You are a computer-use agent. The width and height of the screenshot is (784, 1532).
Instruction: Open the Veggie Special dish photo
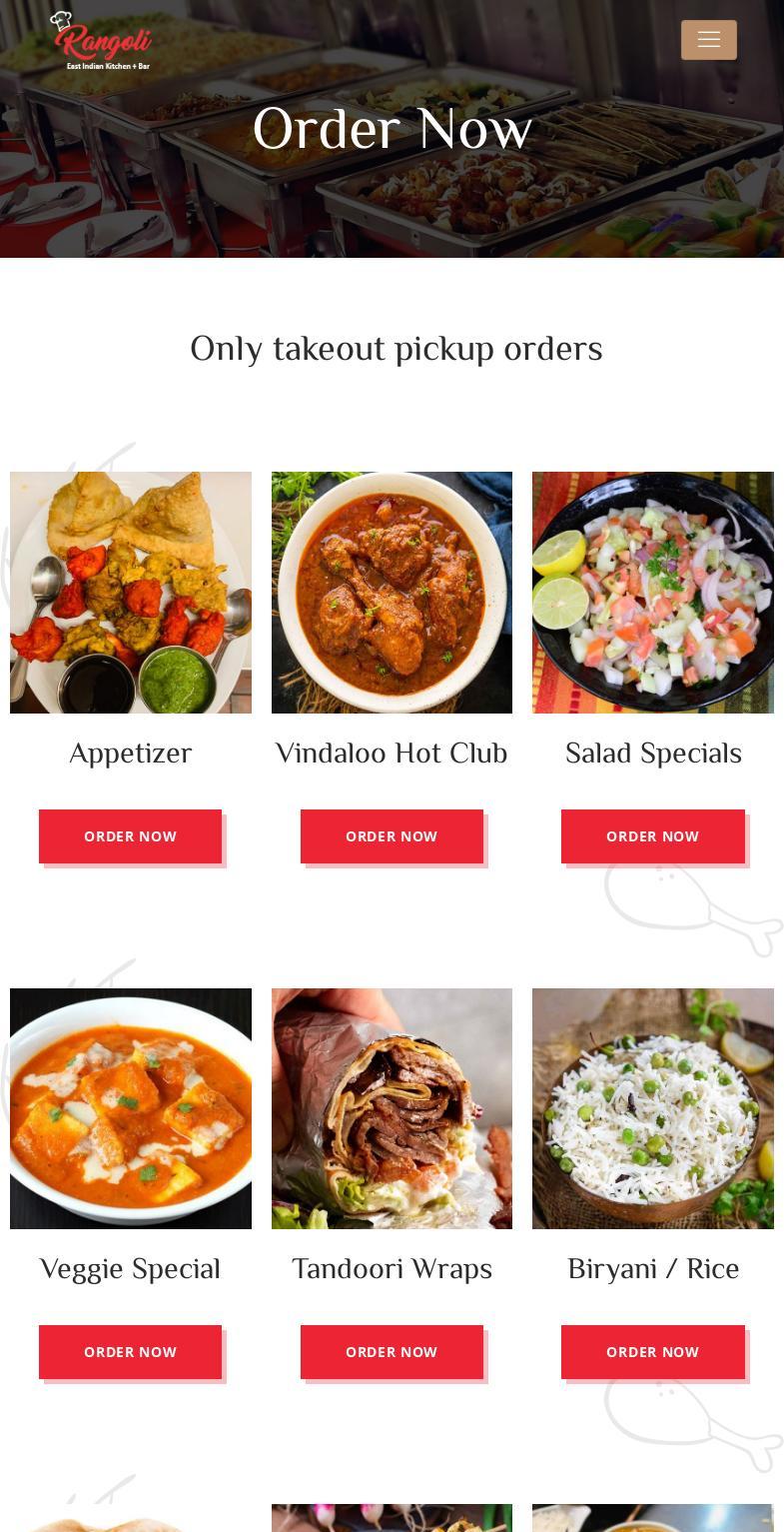click(x=131, y=1108)
